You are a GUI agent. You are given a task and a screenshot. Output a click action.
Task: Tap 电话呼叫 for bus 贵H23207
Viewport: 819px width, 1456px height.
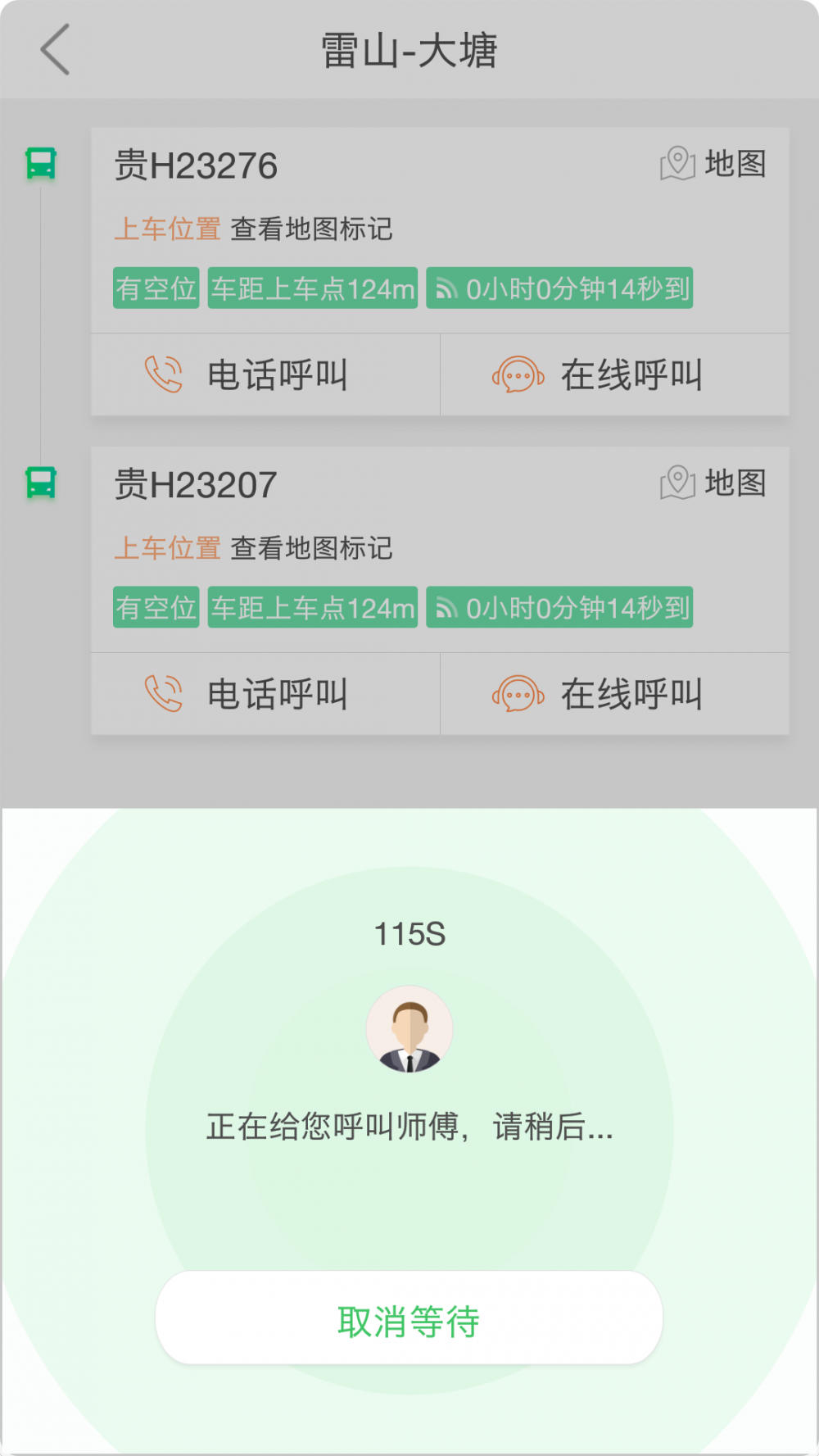tap(265, 694)
